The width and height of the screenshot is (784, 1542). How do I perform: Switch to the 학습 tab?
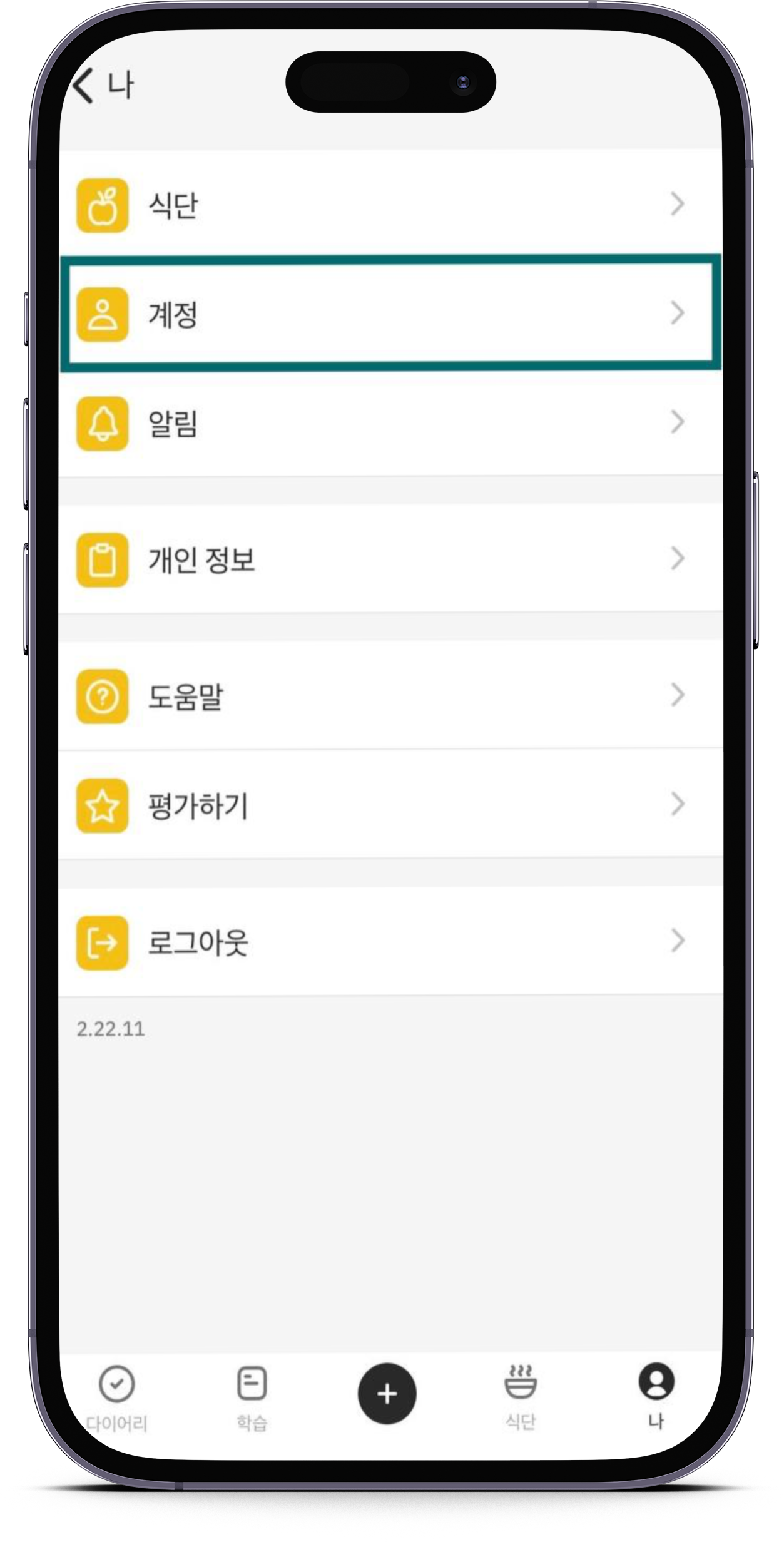[x=252, y=1396]
